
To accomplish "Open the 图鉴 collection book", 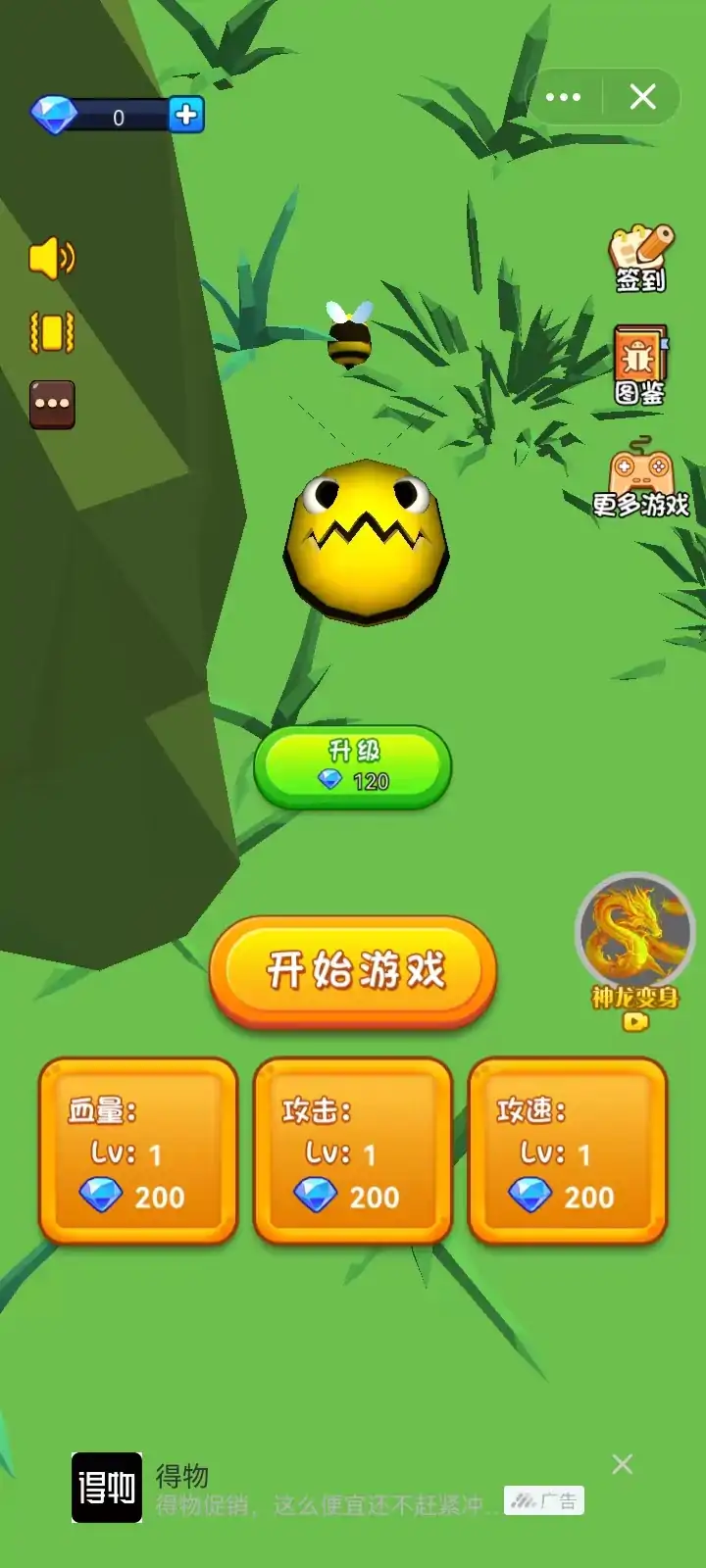I will pyautogui.click(x=639, y=366).
